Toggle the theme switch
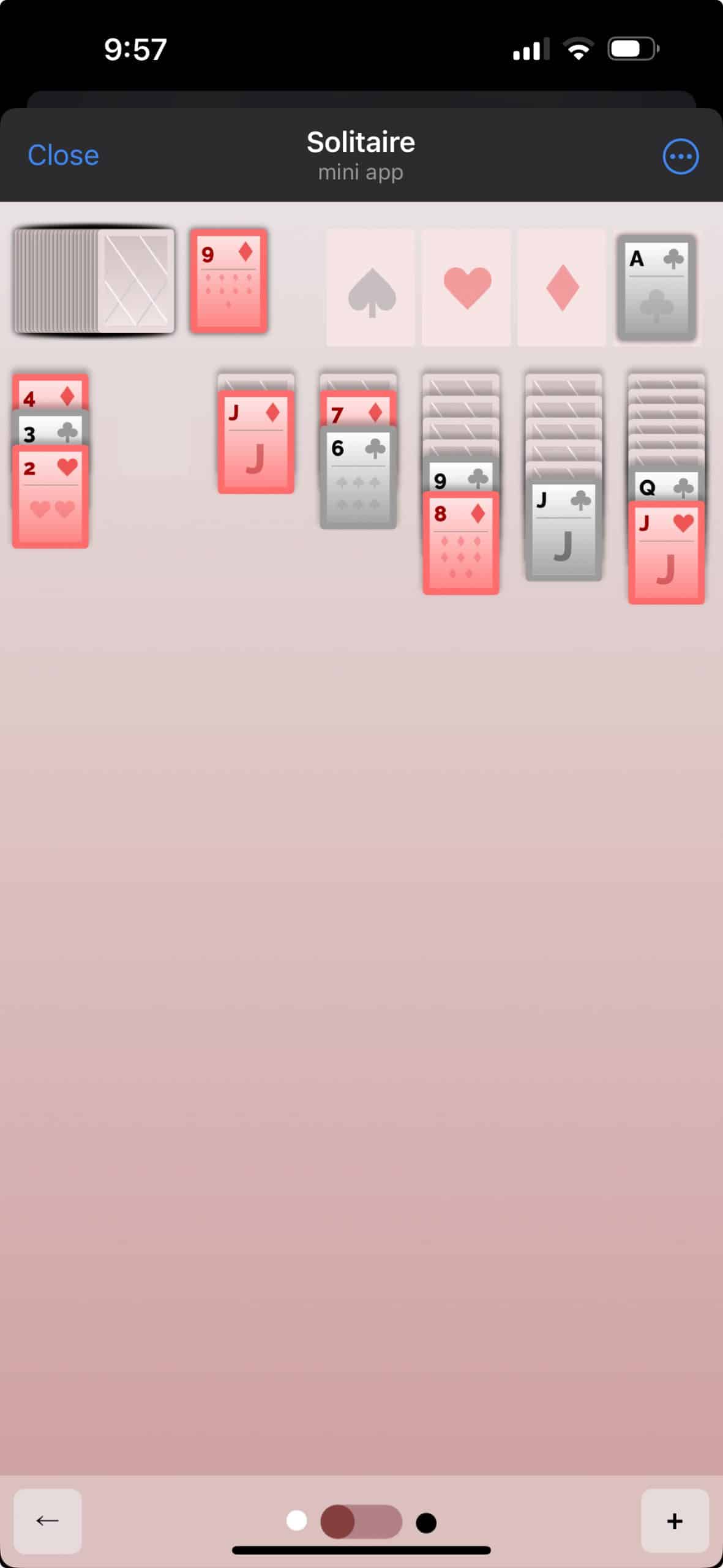This screenshot has height=1568, width=723. pyautogui.click(x=361, y=1521)
